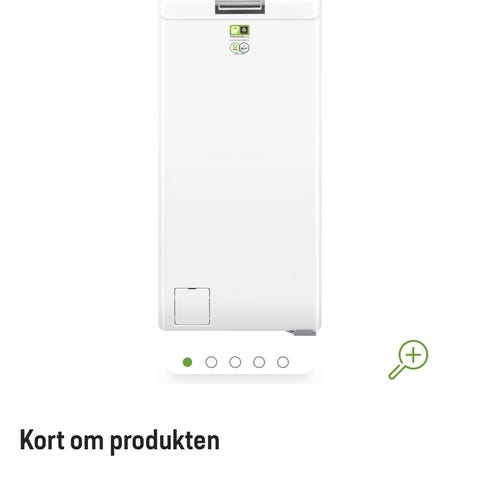Go to the fourth image dot
480x480 pixels.
[x=259, y=362]
